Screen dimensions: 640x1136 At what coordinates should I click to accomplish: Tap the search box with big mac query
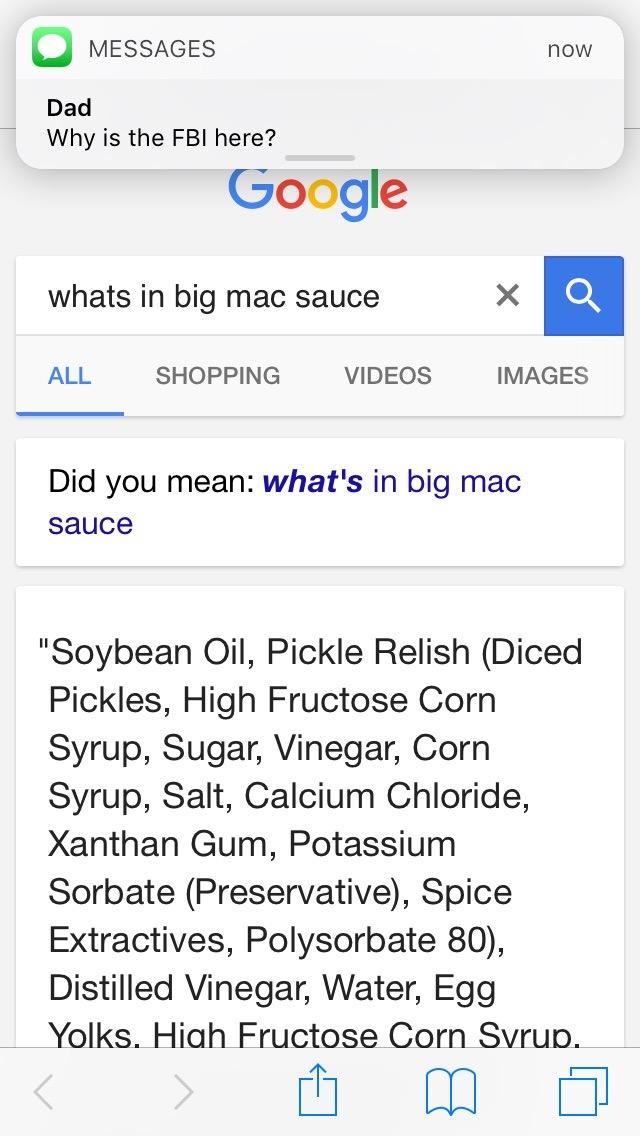click(250, 296)
